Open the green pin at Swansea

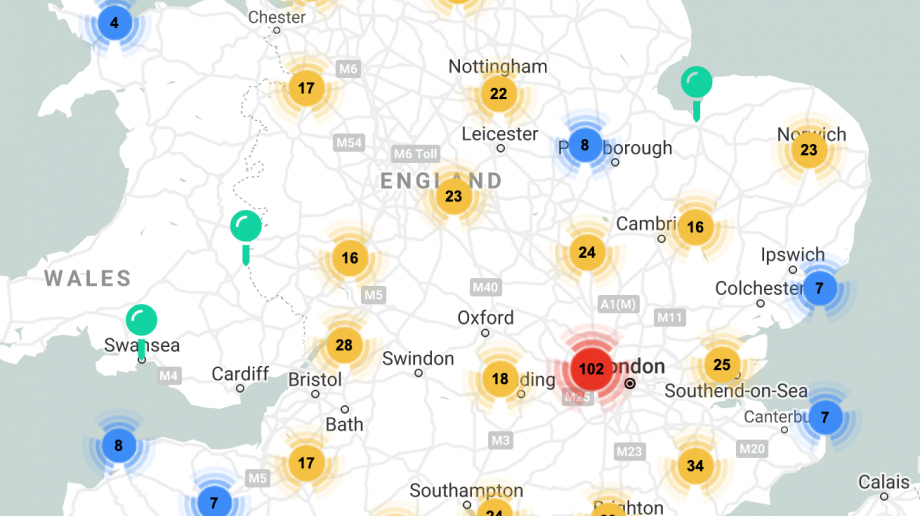tap(142, 323)
